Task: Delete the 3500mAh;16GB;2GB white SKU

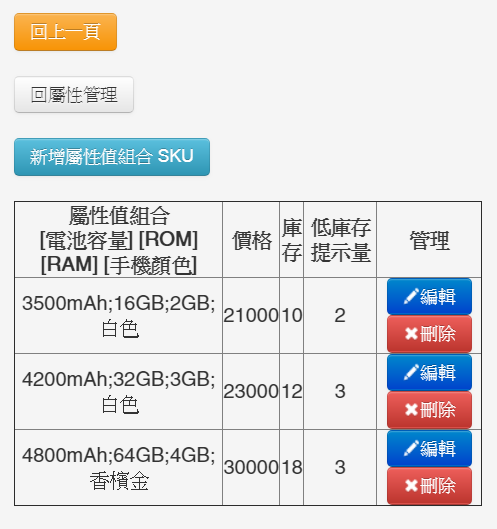Action: click(429, 334)
